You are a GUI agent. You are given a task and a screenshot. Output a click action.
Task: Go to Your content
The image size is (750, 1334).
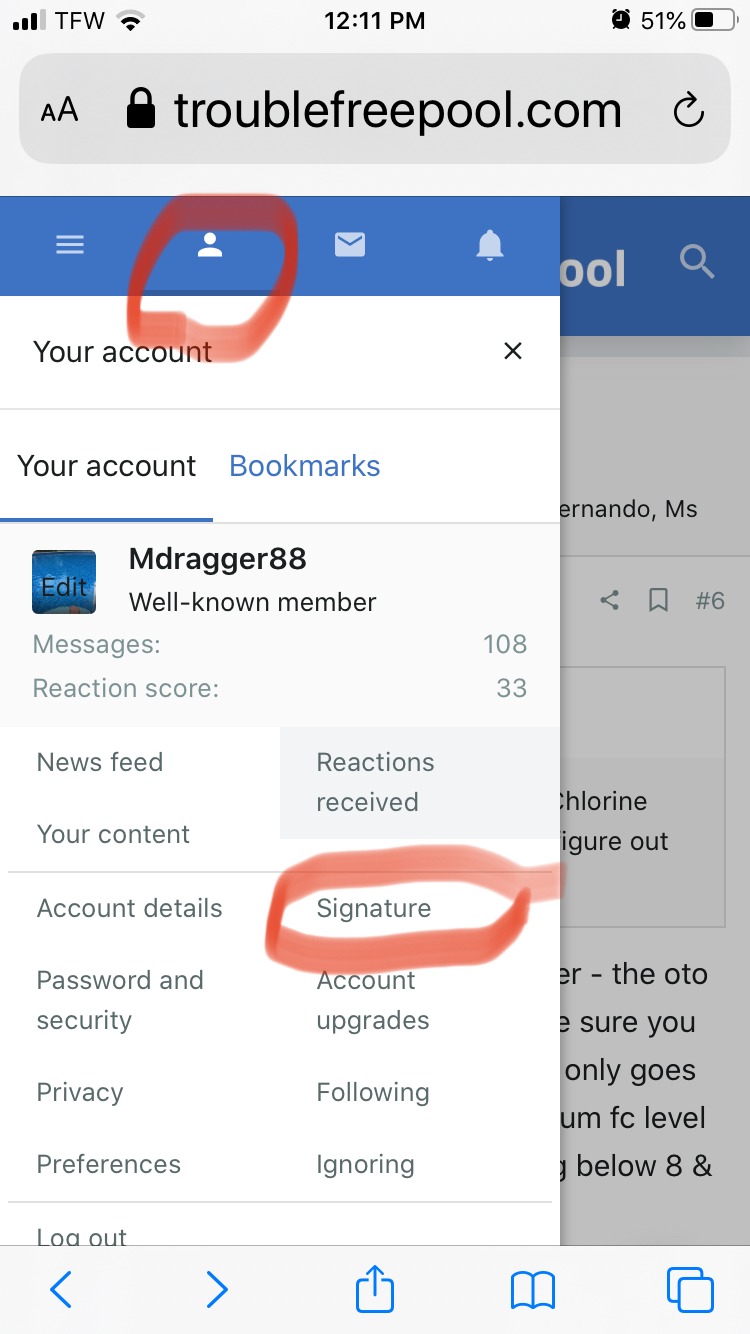pos(113,834)
